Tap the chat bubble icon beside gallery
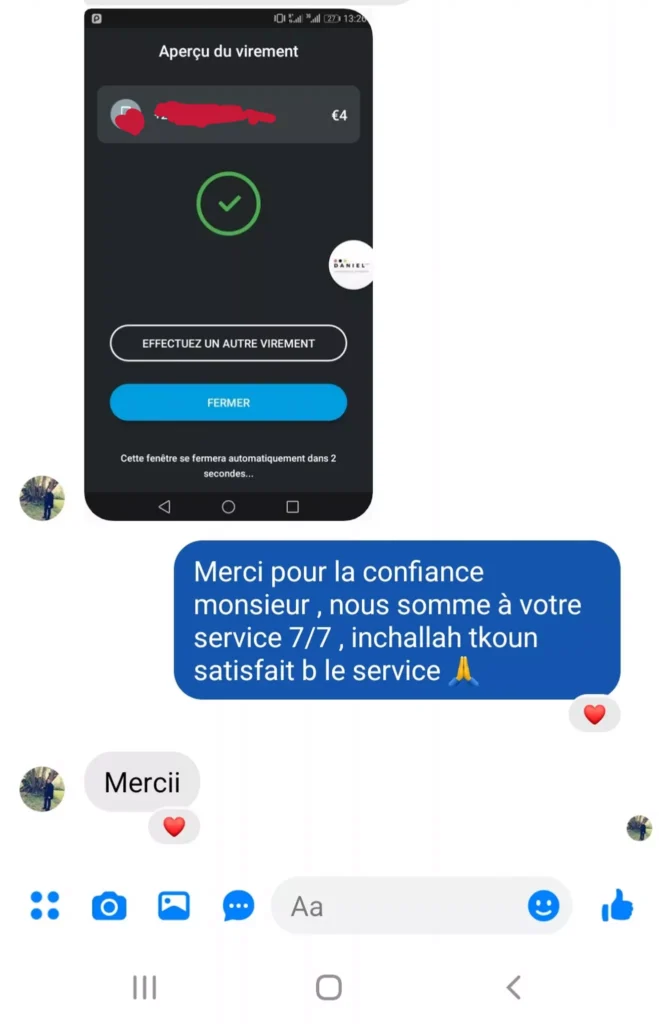The image size is (659, 1024). pos(238,906)
